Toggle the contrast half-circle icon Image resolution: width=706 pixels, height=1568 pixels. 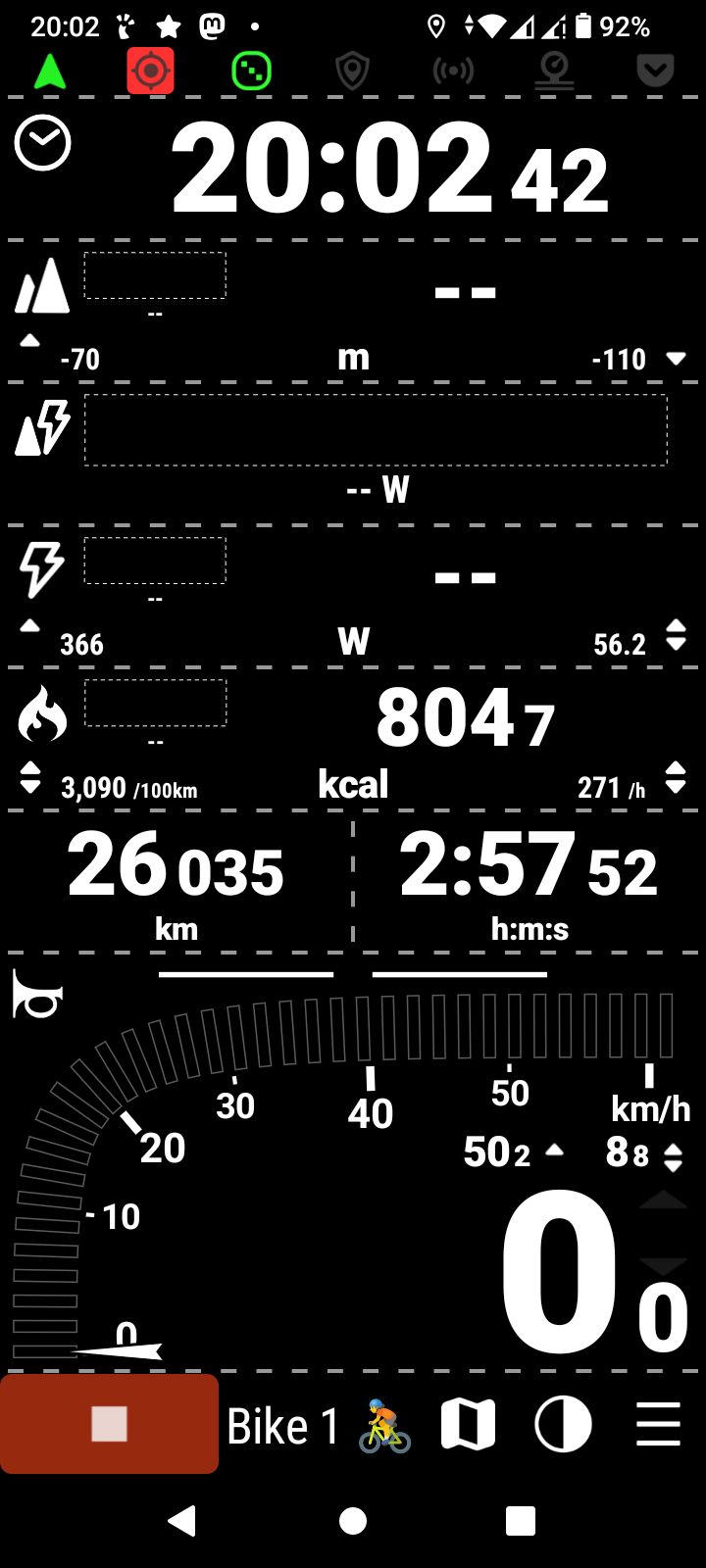(563, 1424)
